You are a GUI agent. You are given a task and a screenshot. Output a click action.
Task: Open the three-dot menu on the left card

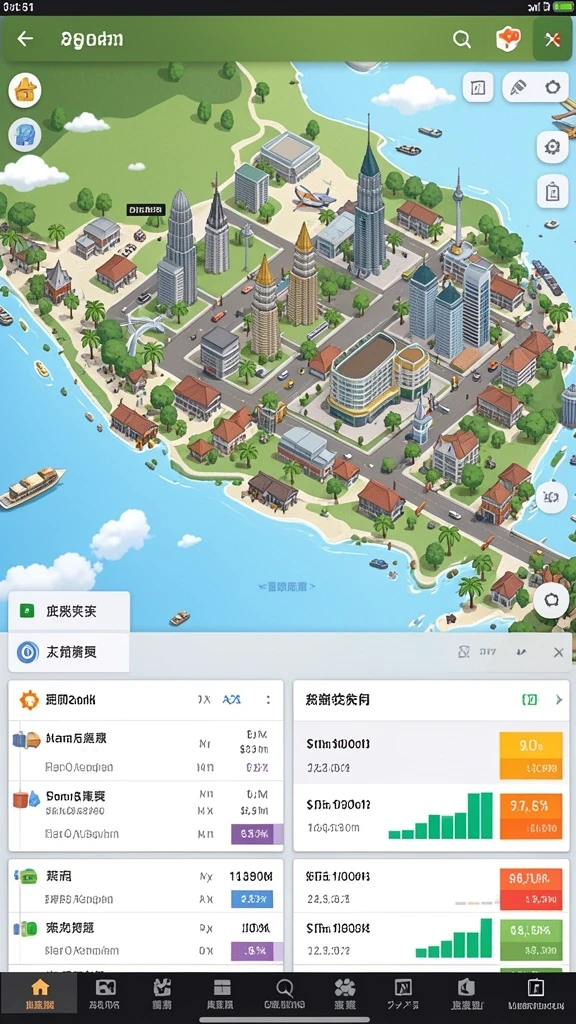coord(268,699)
